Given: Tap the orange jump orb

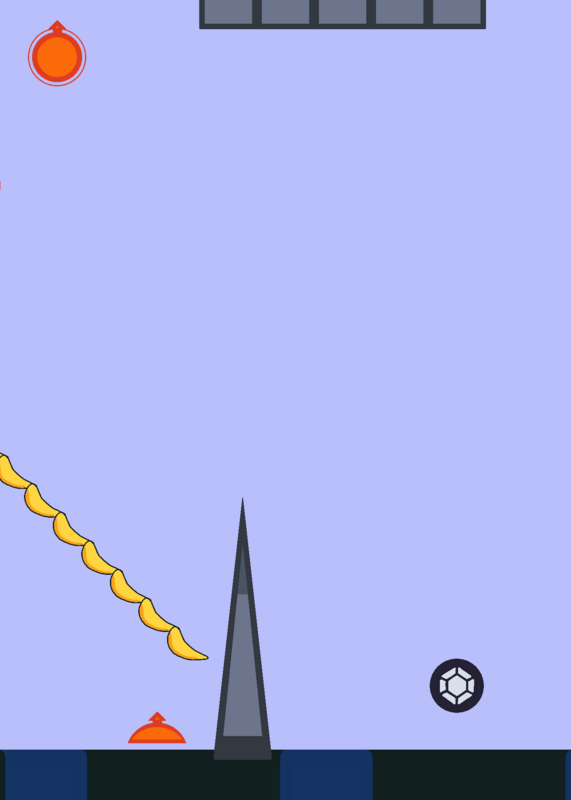Looking at the screenshot, I should (57, 56).
